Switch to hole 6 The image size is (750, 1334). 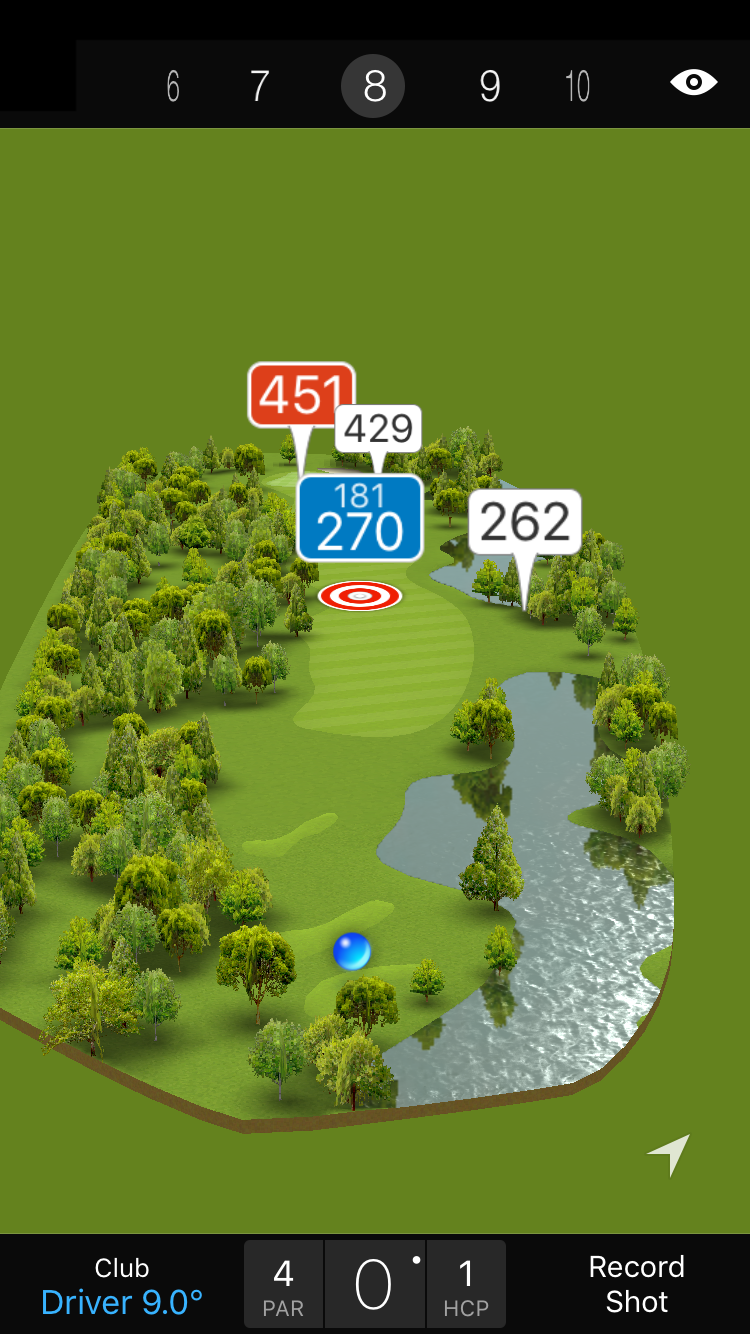(x=173, y=87)
